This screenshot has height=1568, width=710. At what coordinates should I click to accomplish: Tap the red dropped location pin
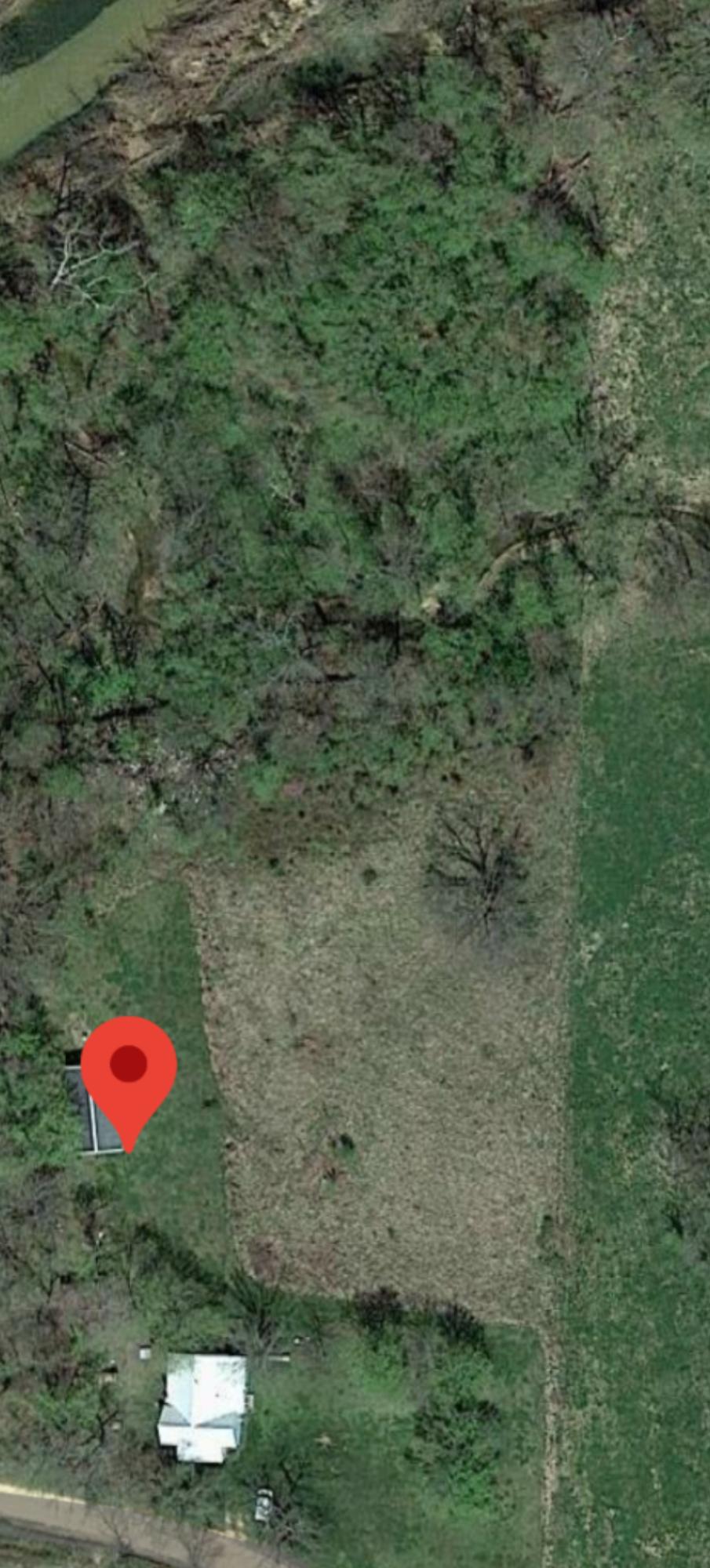(129, 1070)
